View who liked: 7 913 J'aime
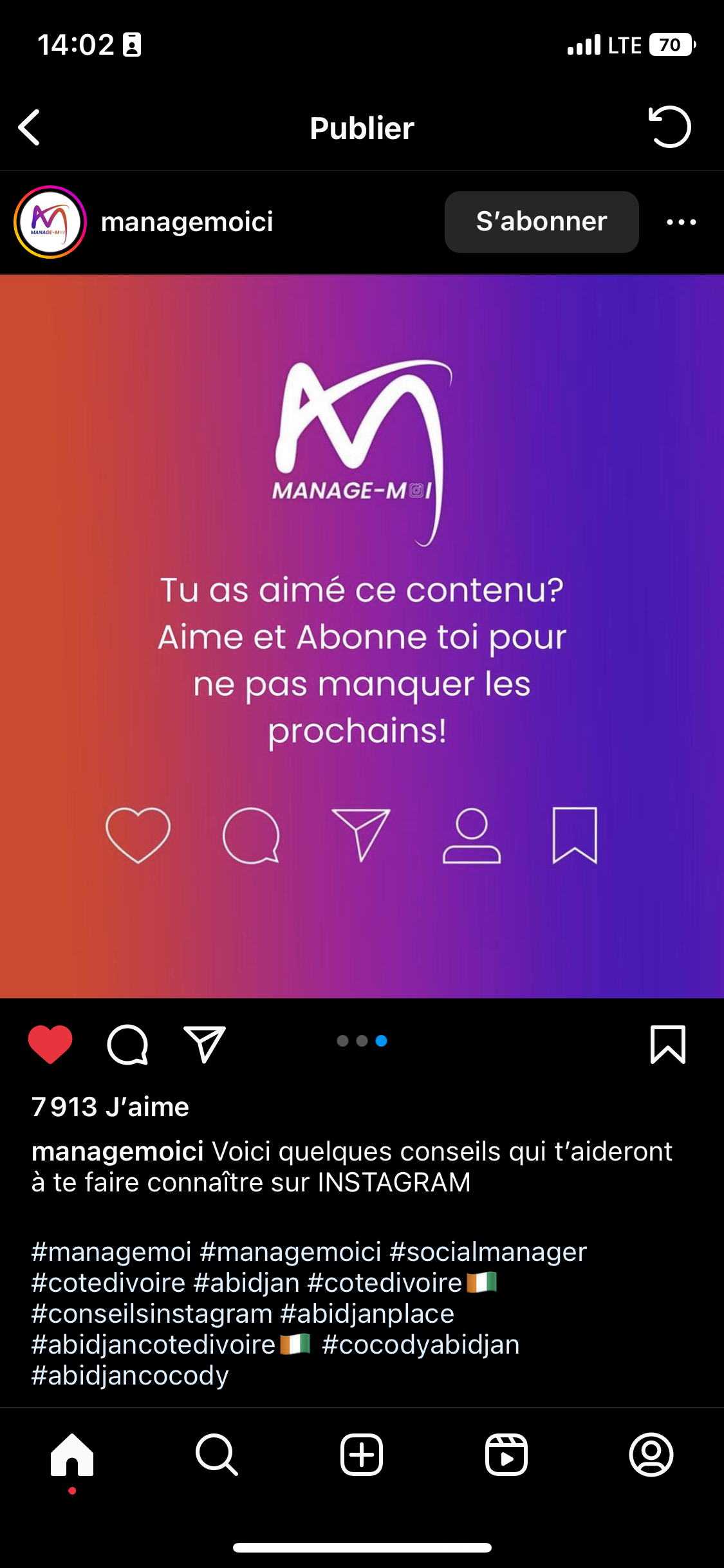The image size is (724, 1568). (x=110, y=1107)
